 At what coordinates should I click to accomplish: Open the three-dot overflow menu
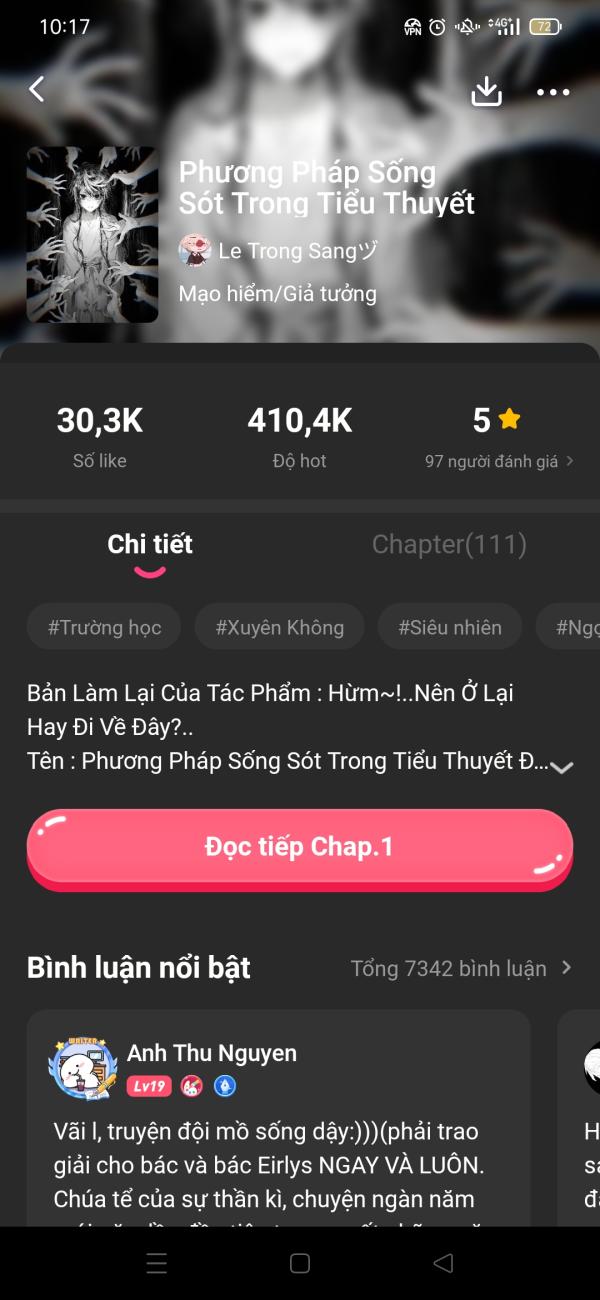pyautogui.click(x=553, y=92)
